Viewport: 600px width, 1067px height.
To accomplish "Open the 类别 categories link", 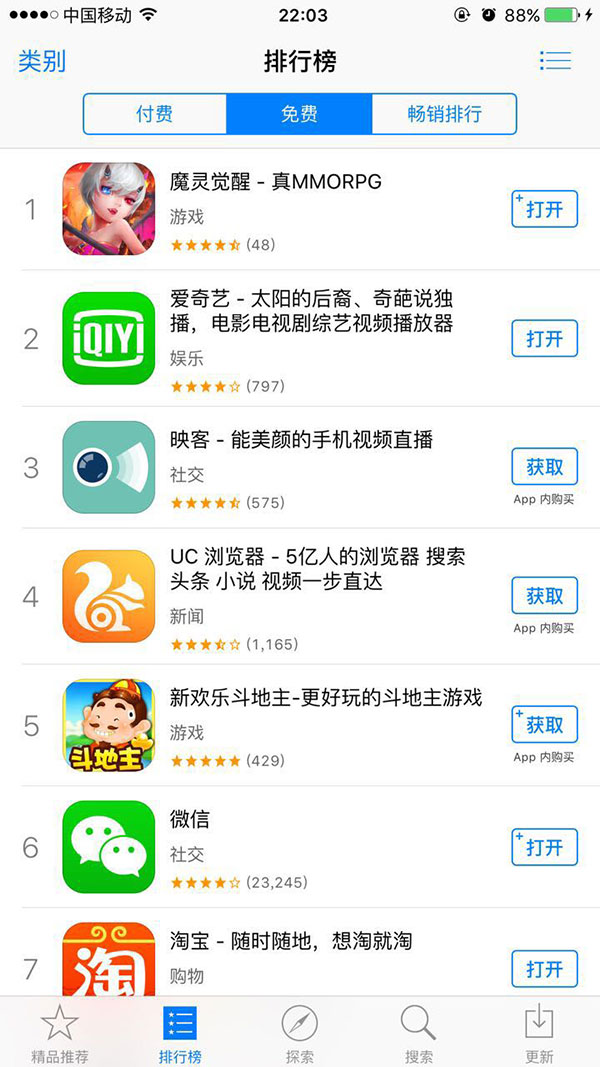I will click(x=42, y=61).
